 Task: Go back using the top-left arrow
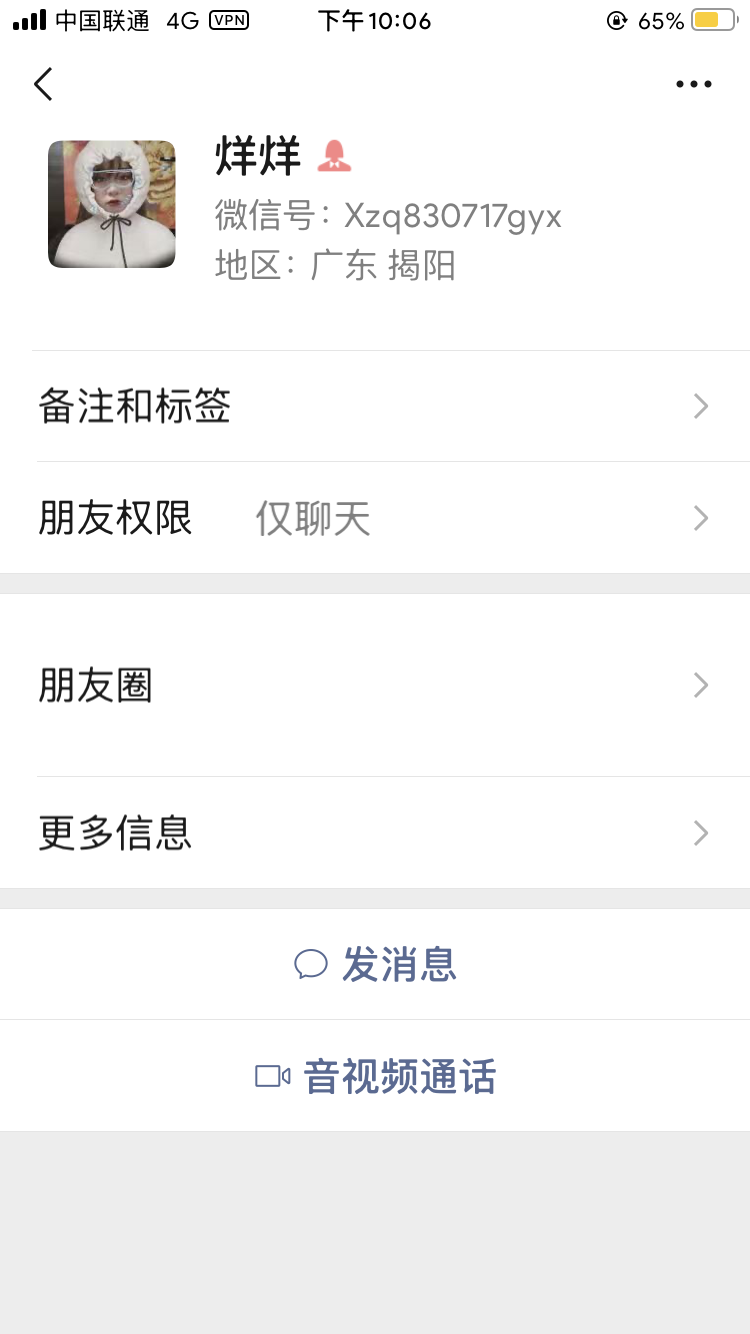click(43, 84)
